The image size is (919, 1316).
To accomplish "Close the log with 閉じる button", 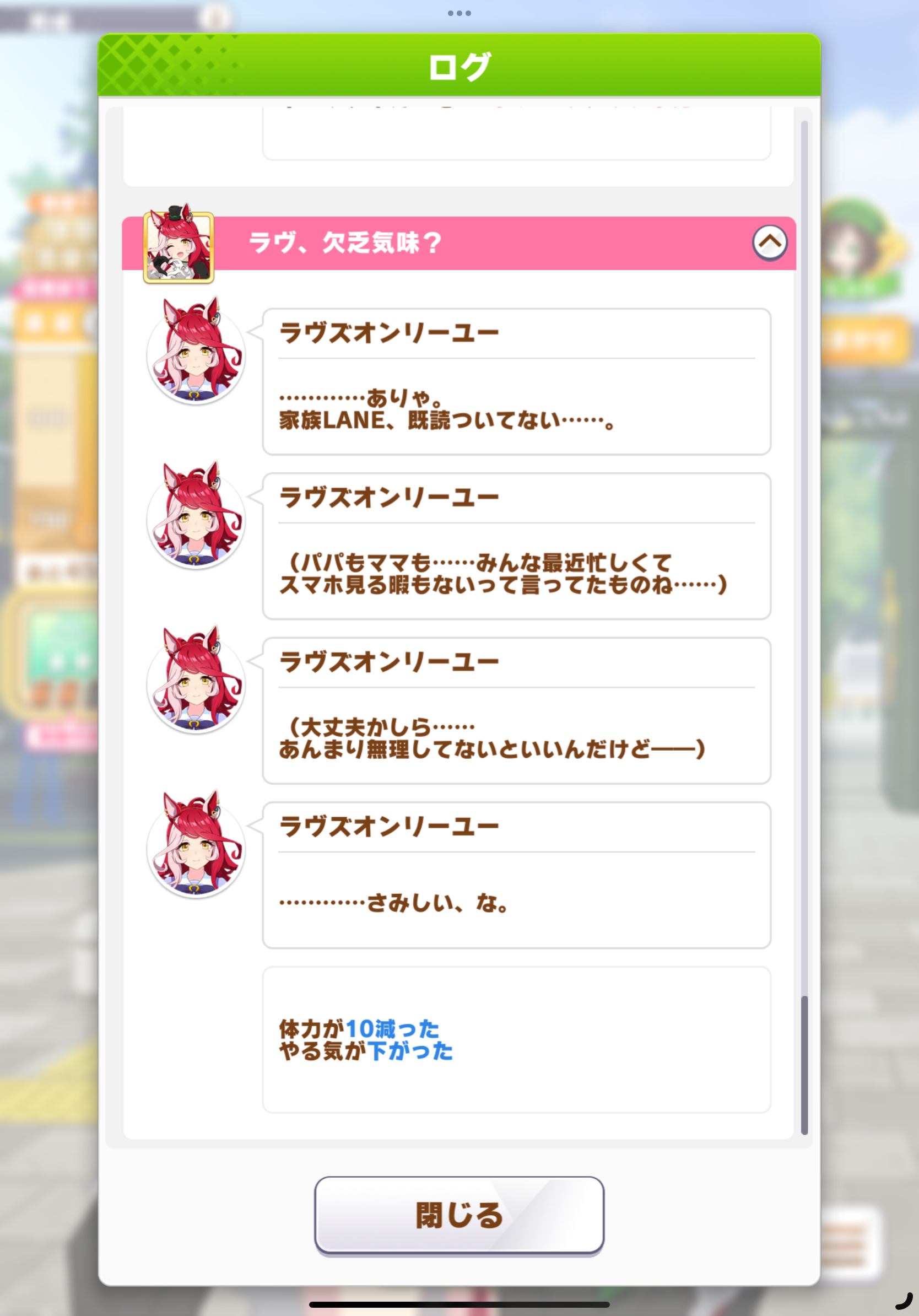I will coord(459,1215).
